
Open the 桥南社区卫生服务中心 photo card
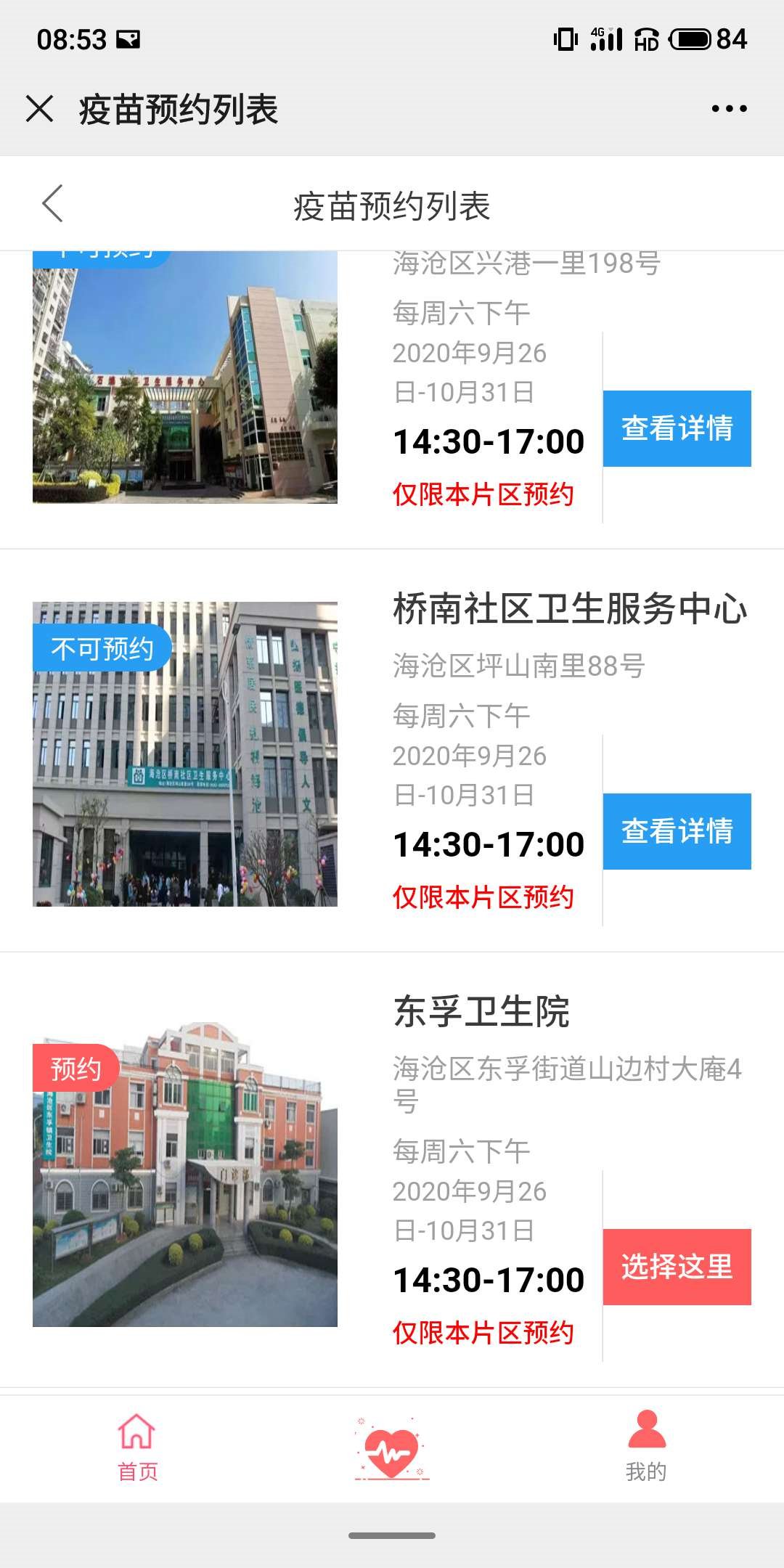coord(185,754)
